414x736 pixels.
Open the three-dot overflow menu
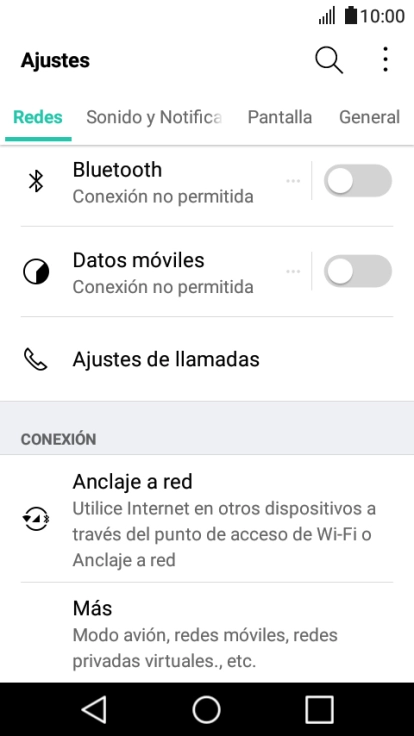point(385,60)
